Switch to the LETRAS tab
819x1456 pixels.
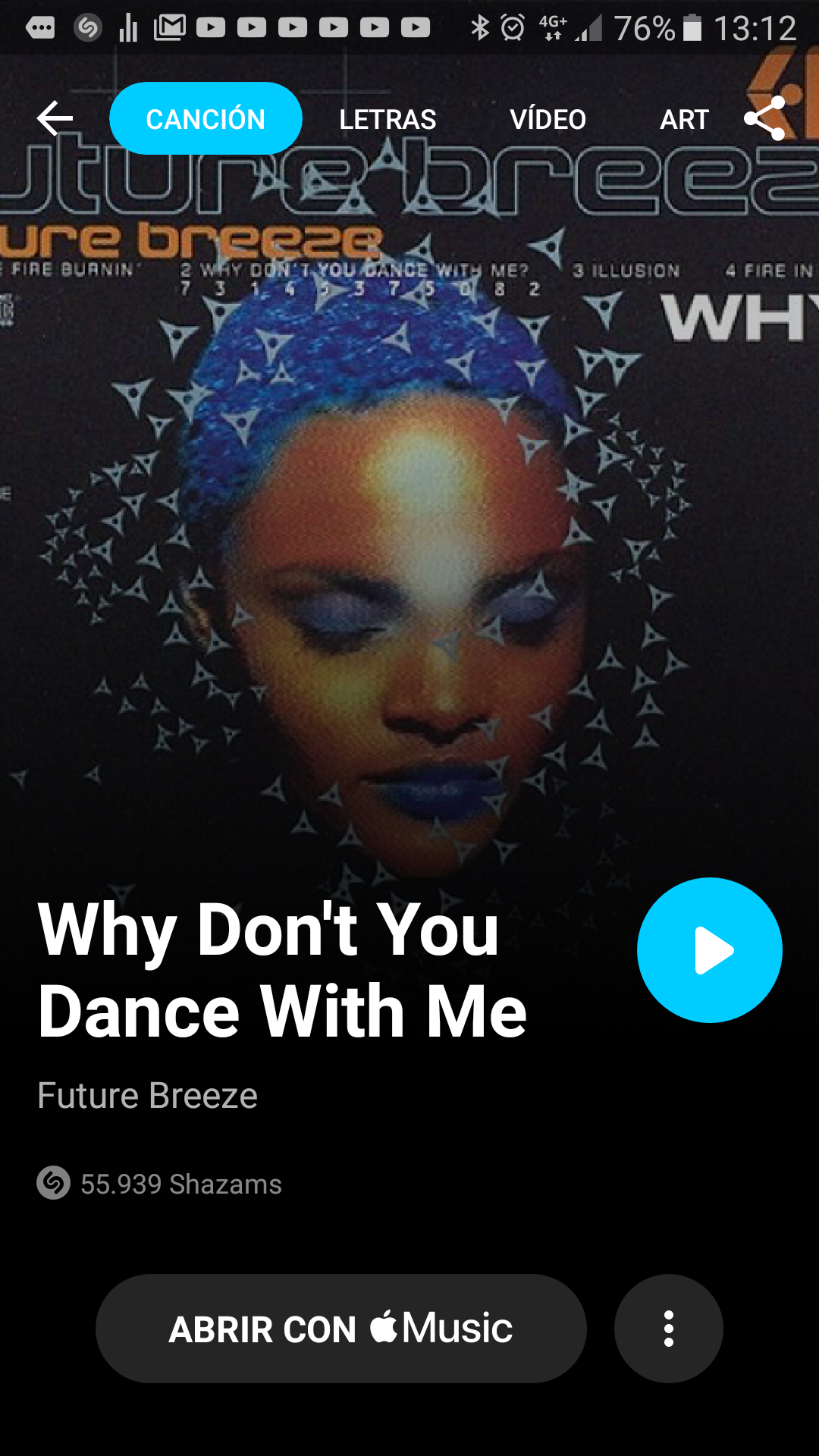point(388,119)
